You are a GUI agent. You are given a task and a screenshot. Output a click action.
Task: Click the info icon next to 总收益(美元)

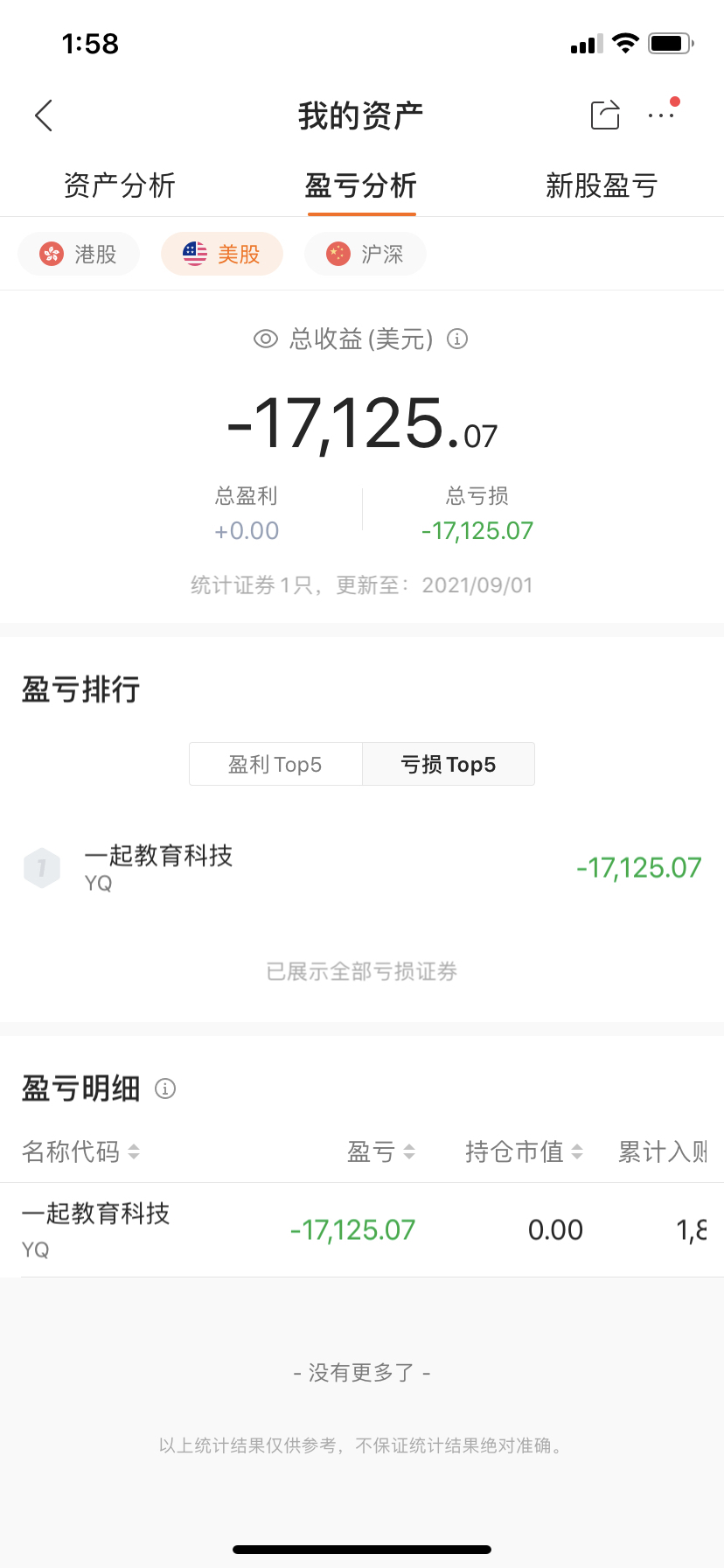coord(457,339)
